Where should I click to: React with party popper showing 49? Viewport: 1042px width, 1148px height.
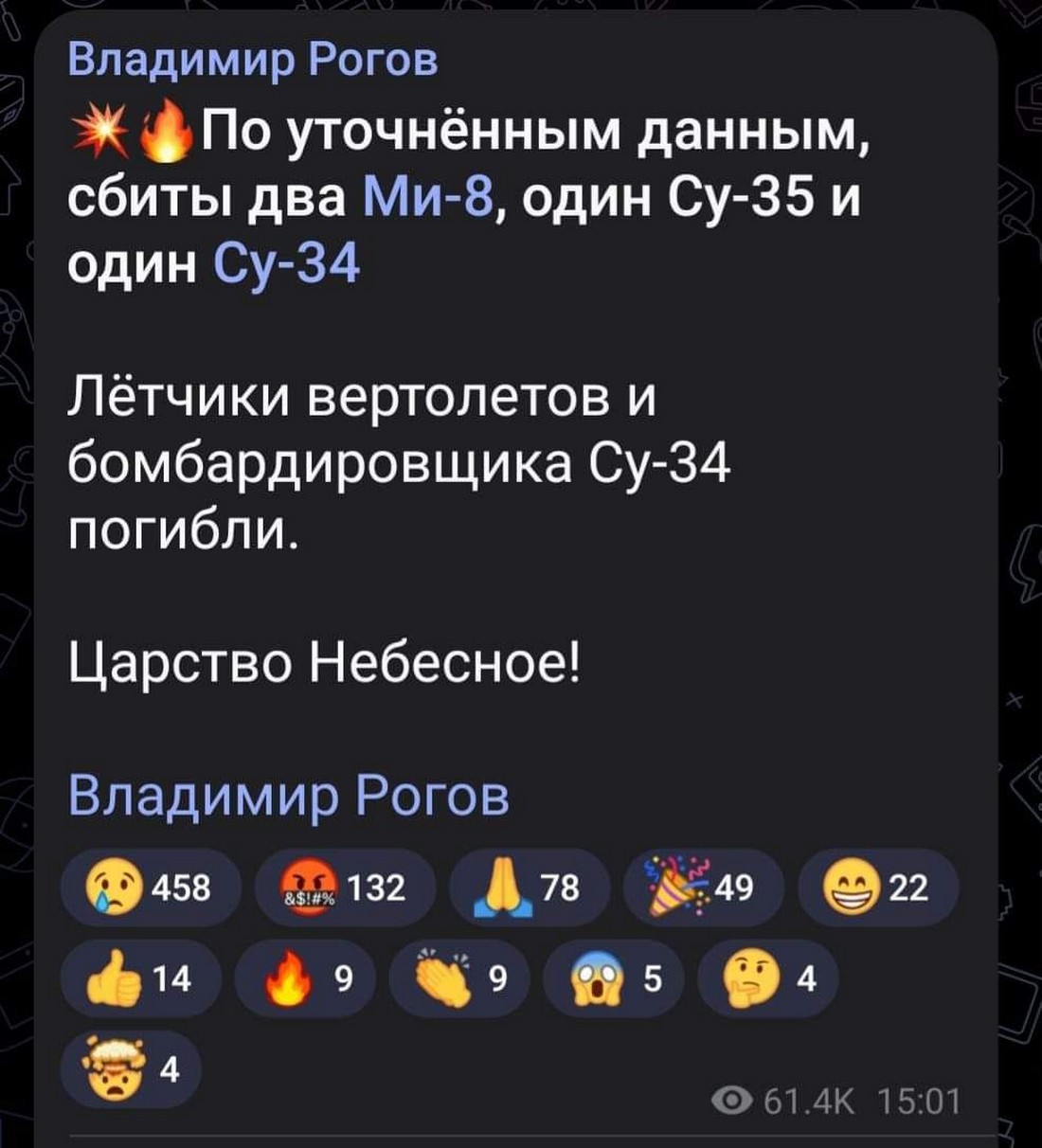tap(703, 888)
